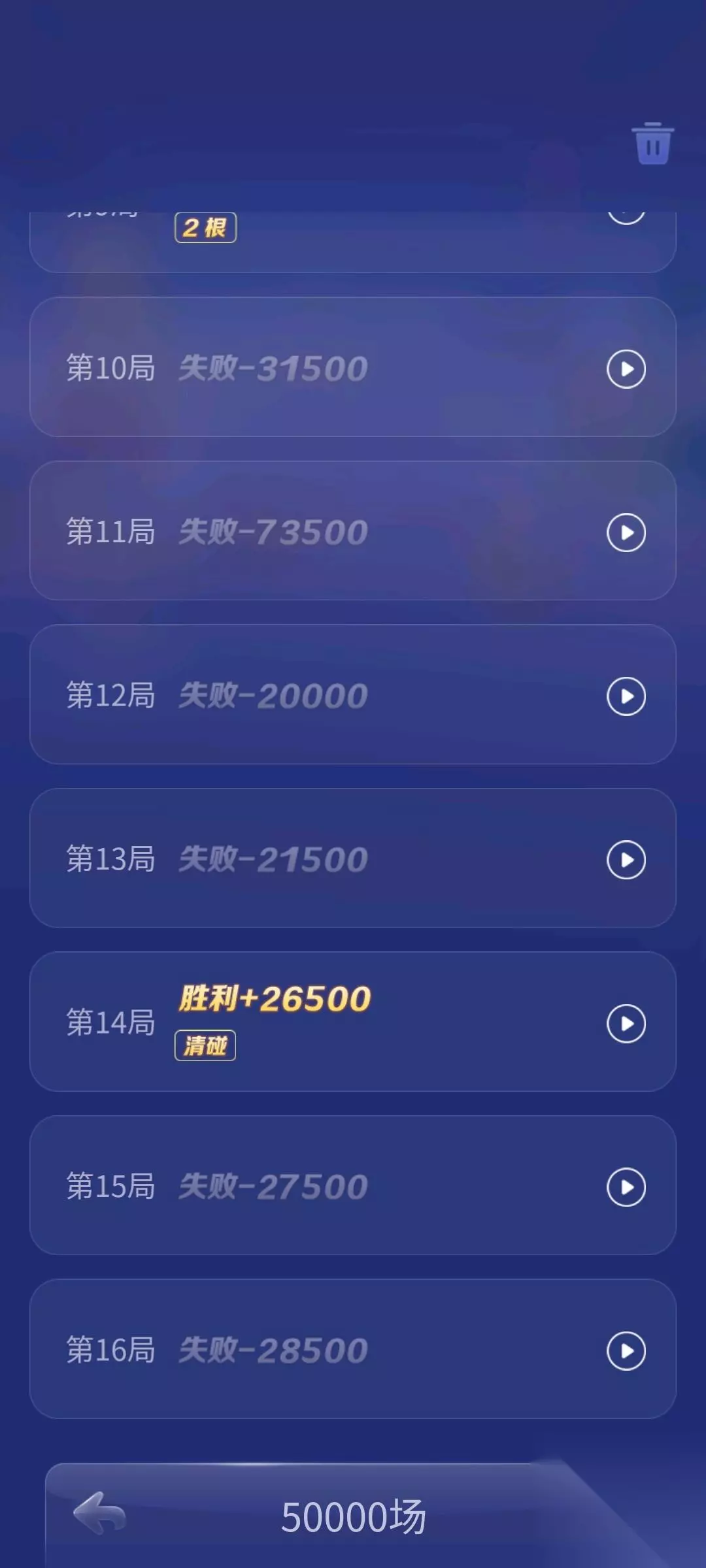This screenshot has width=706, height=1568.
Task: Tap the trash can delete icon
Action: [x=652, y=143]
